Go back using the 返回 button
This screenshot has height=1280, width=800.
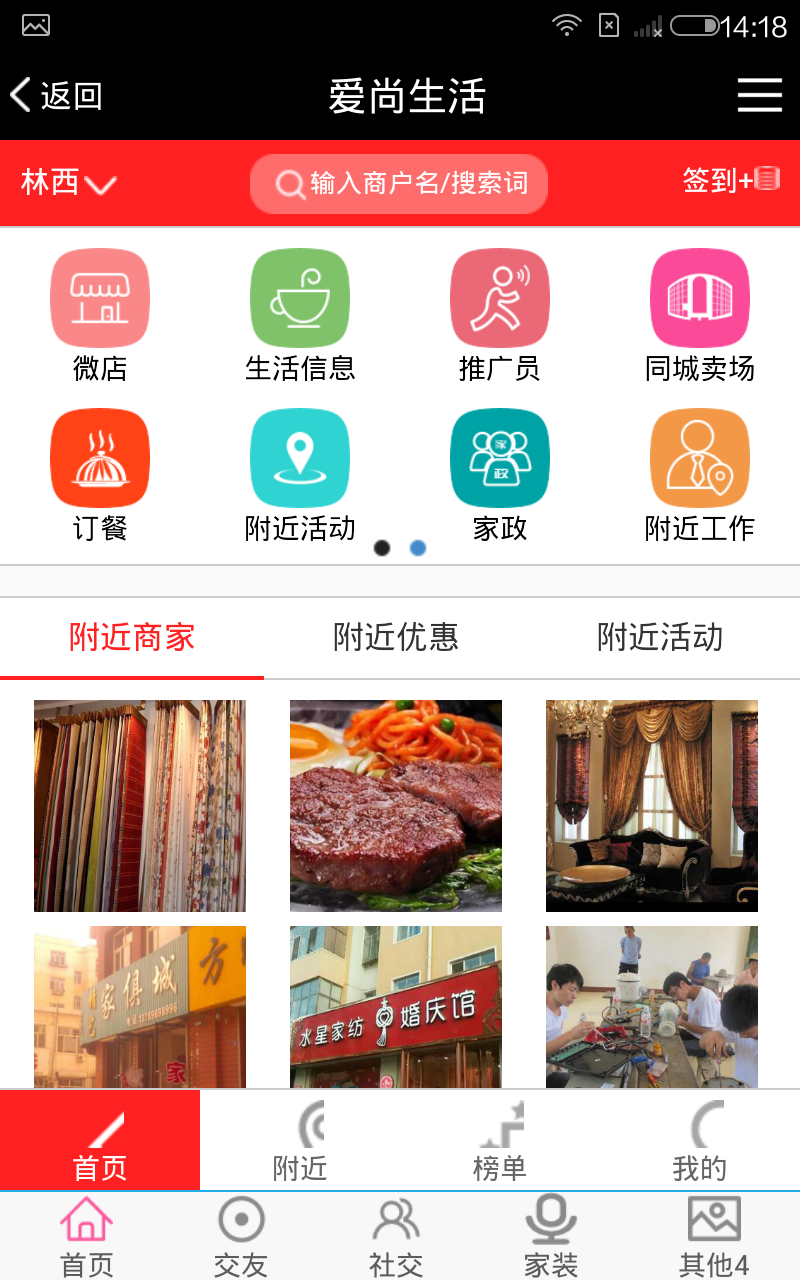pos(57,96)
